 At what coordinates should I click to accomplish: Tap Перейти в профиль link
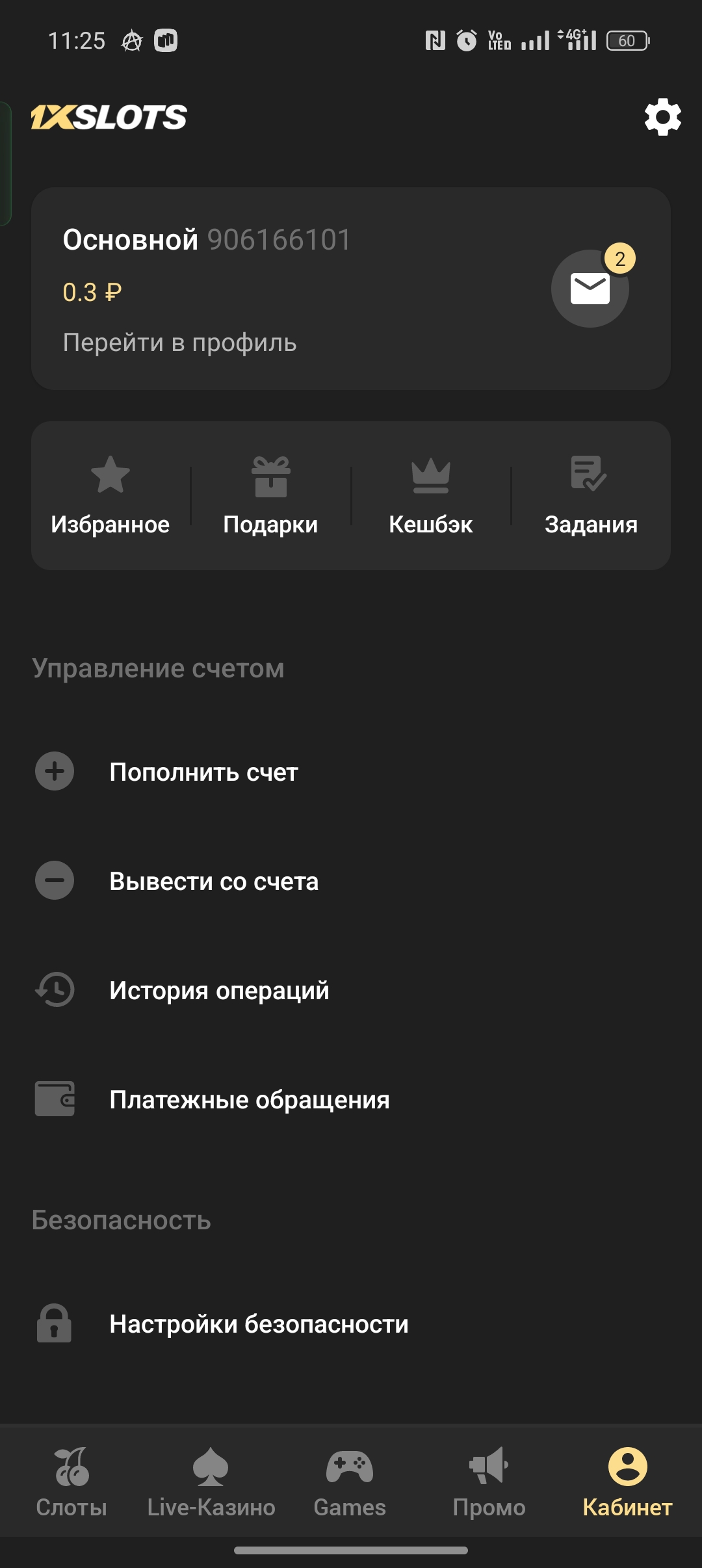point(179,343)
